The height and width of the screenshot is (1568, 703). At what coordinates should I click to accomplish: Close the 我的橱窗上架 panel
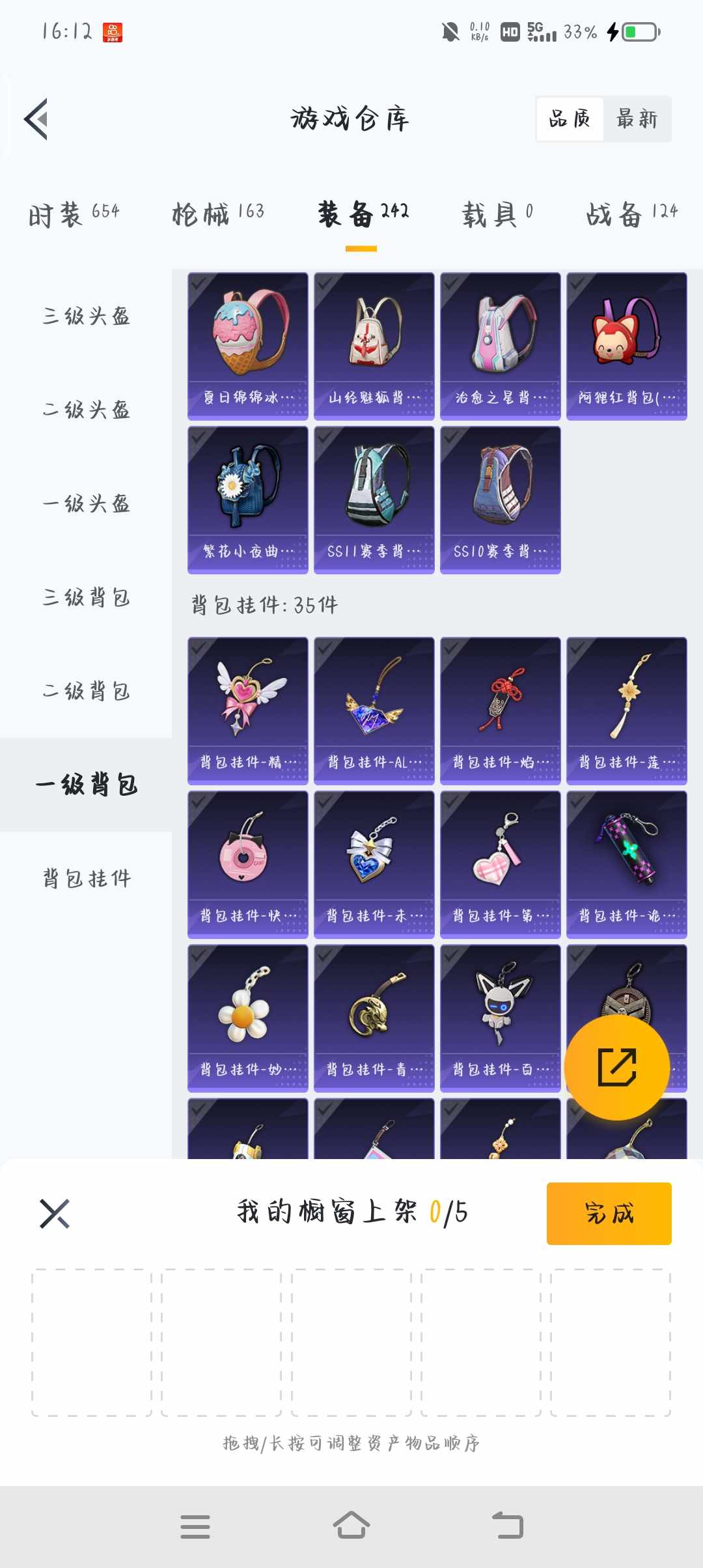coord(55,1213)
